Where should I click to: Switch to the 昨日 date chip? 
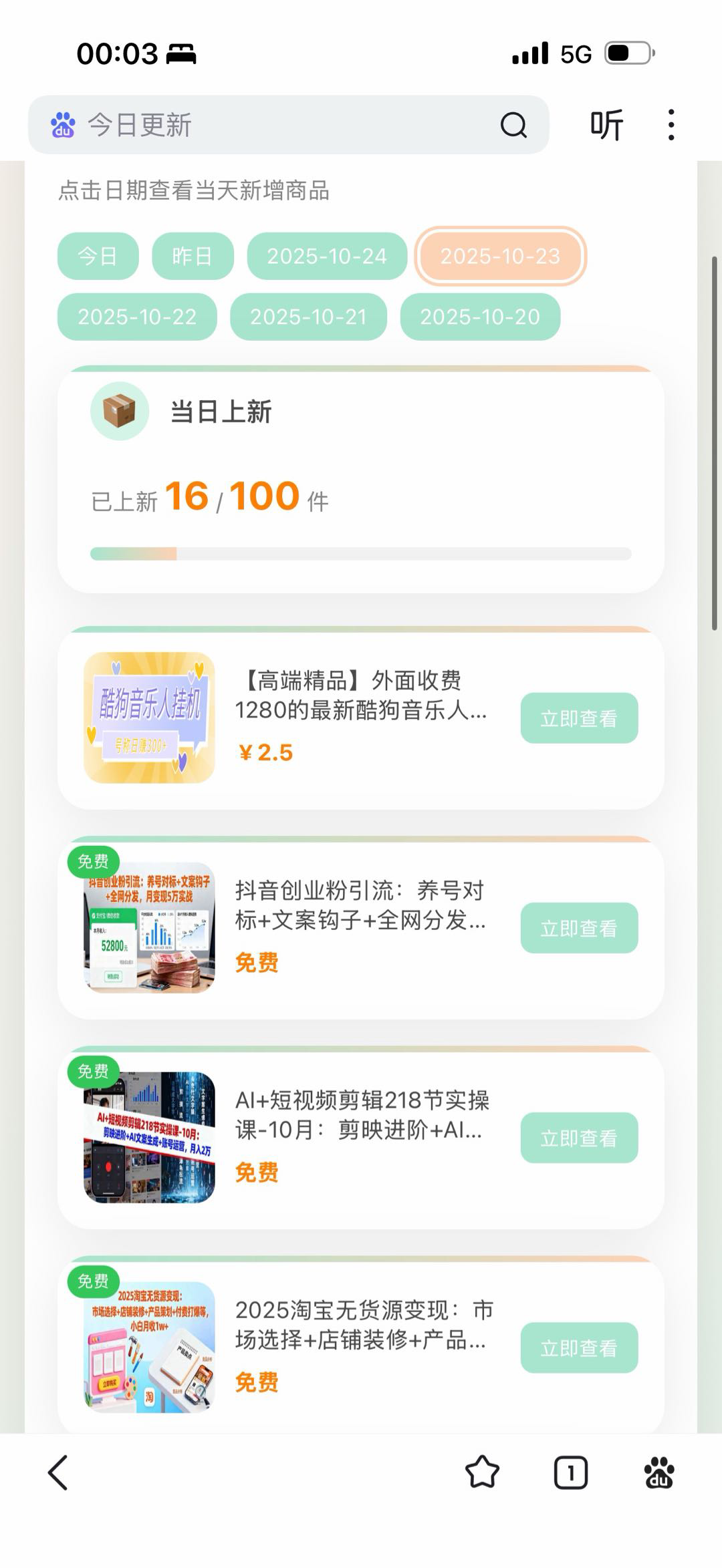click(193, 256)
